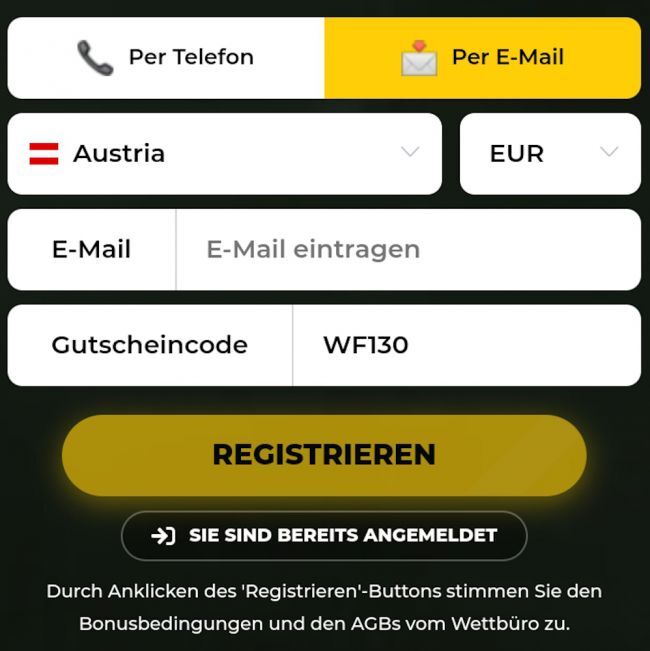Focus the E-Mail eintragen field

click(407, 250)
